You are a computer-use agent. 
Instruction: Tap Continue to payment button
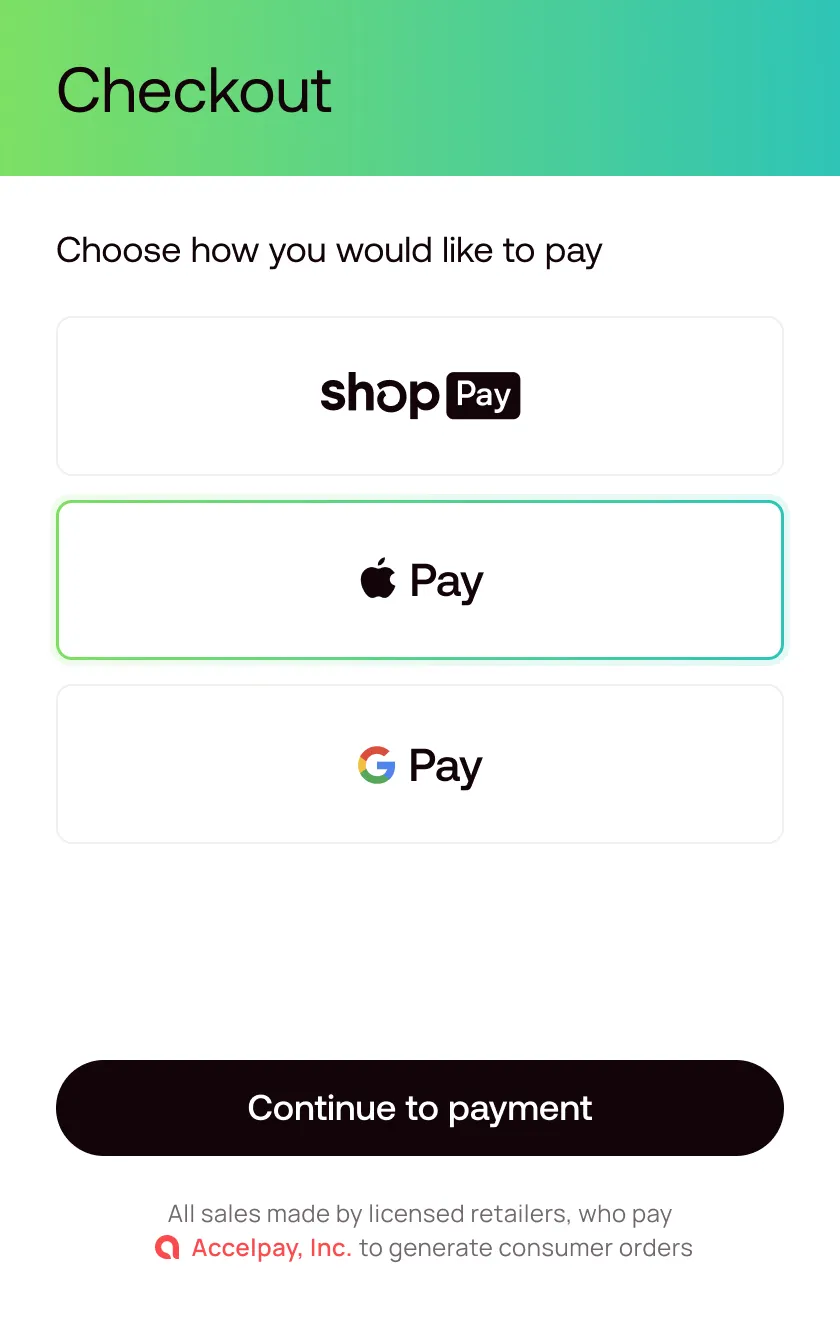click(420, 1108)
